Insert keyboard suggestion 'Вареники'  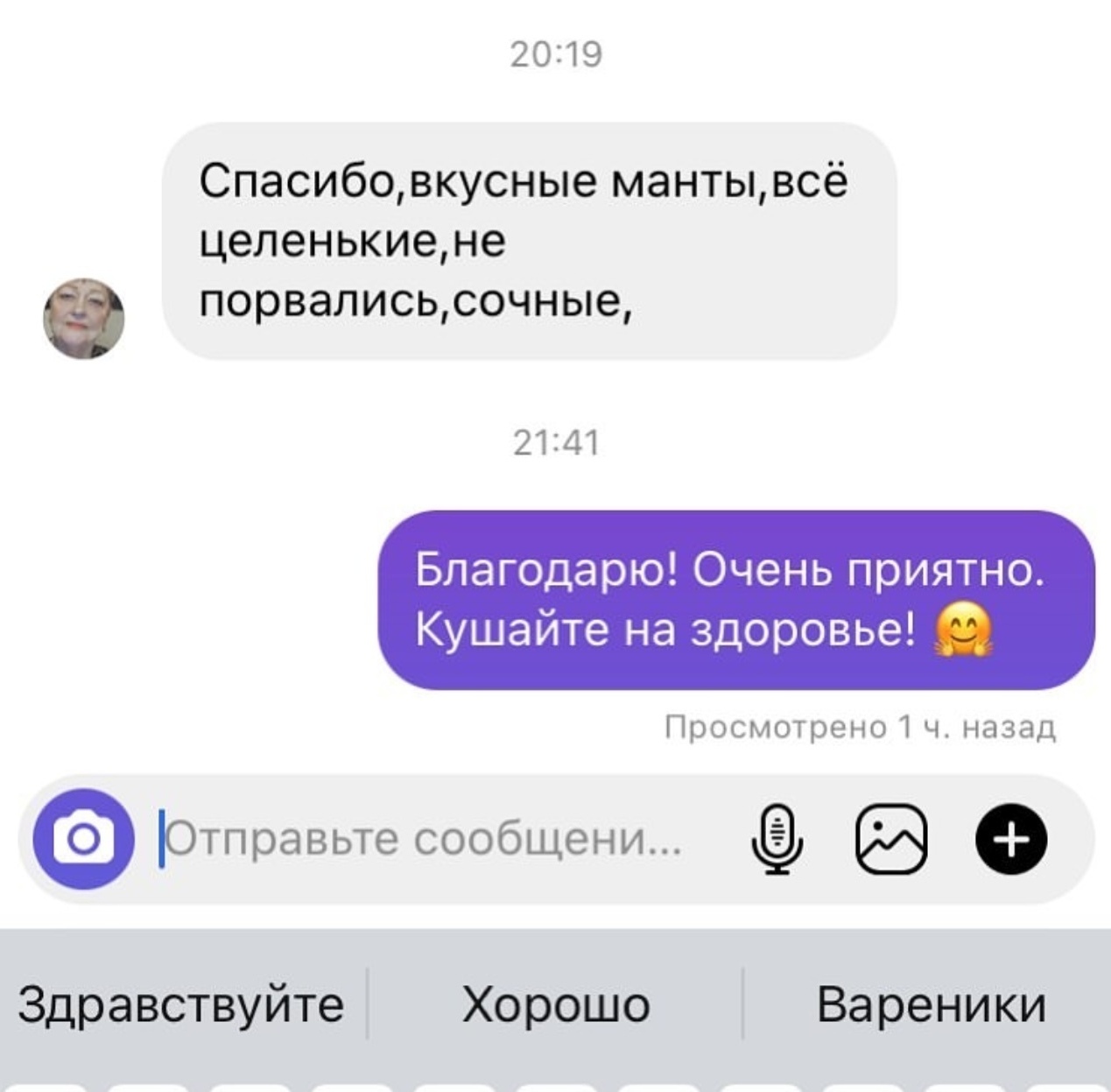[931, 1004]
